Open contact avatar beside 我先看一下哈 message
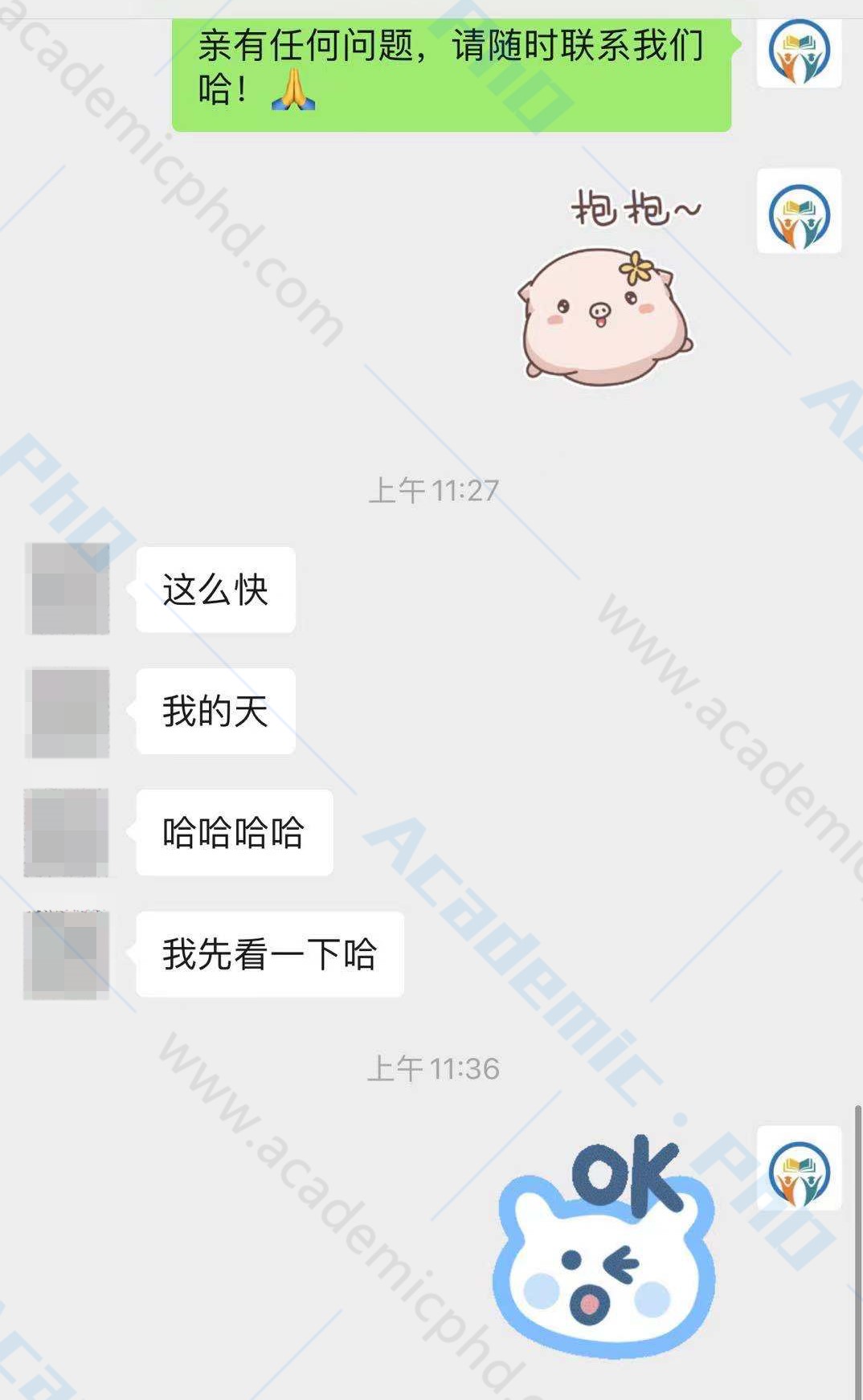The width and height of the screenshot is (863, 1400). [x=67, y=954]
